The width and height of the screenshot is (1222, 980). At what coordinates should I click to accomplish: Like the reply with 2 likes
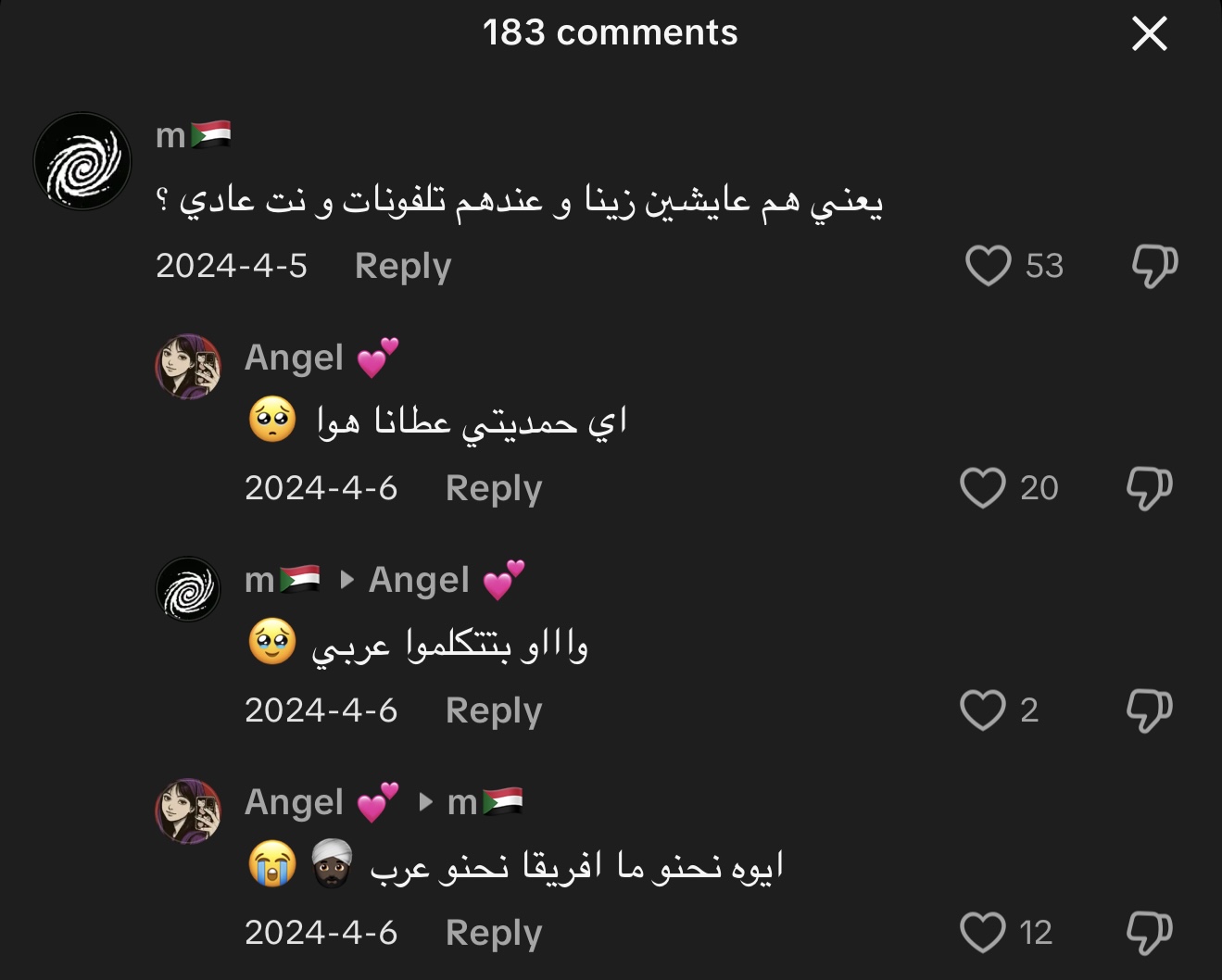983,710
